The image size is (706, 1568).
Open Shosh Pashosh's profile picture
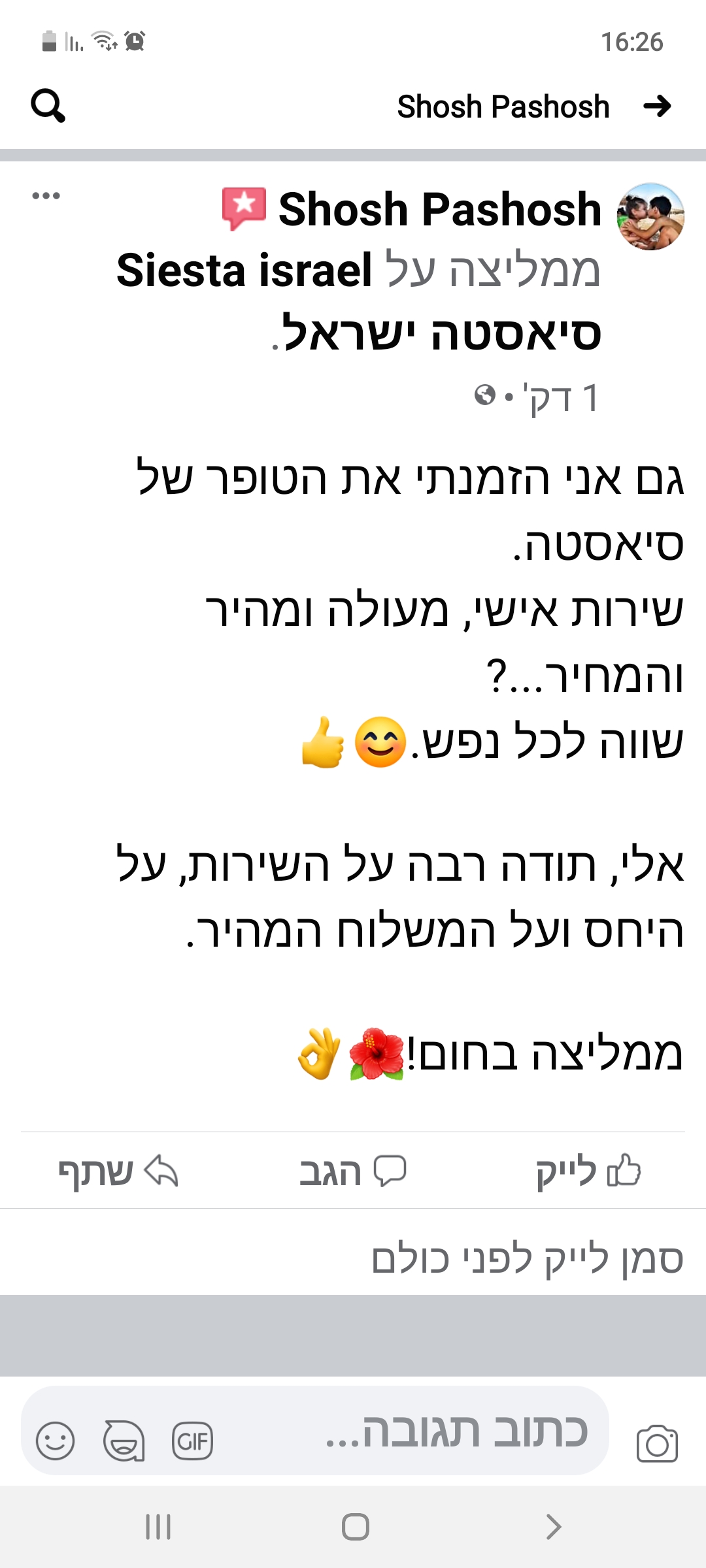coord(650,216)
